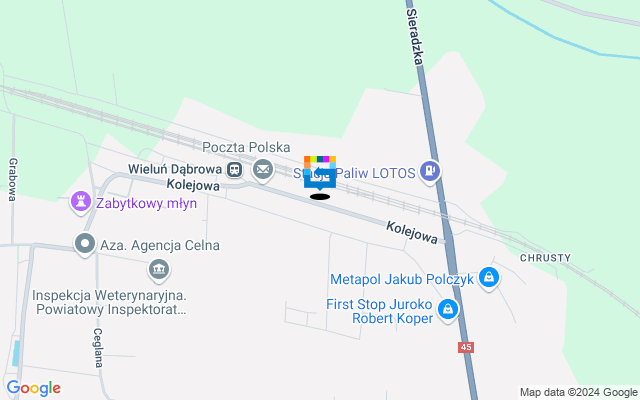Open the Inspekcja Weterynaryjna government building marker

[x=159, y=269]
